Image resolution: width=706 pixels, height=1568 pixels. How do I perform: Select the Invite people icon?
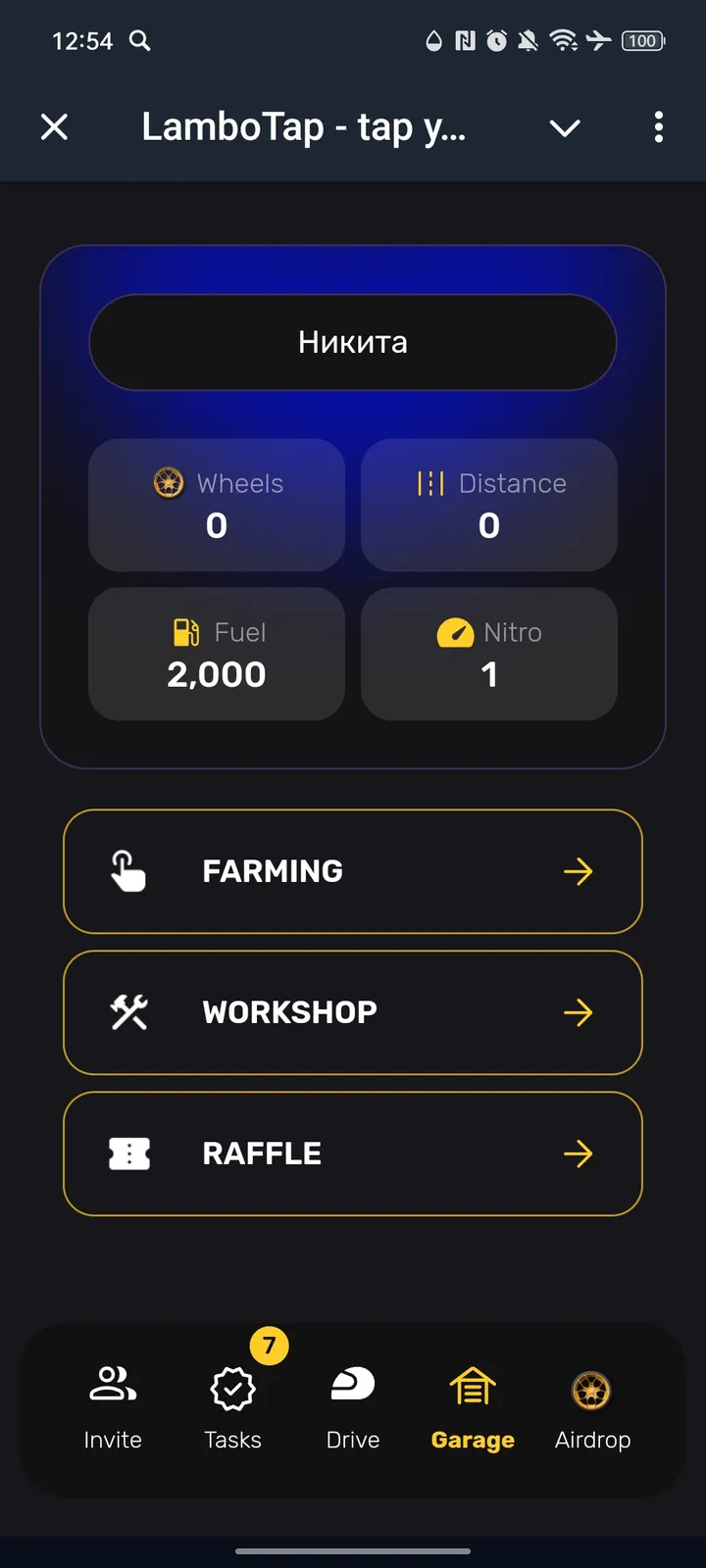point(112,1384)
